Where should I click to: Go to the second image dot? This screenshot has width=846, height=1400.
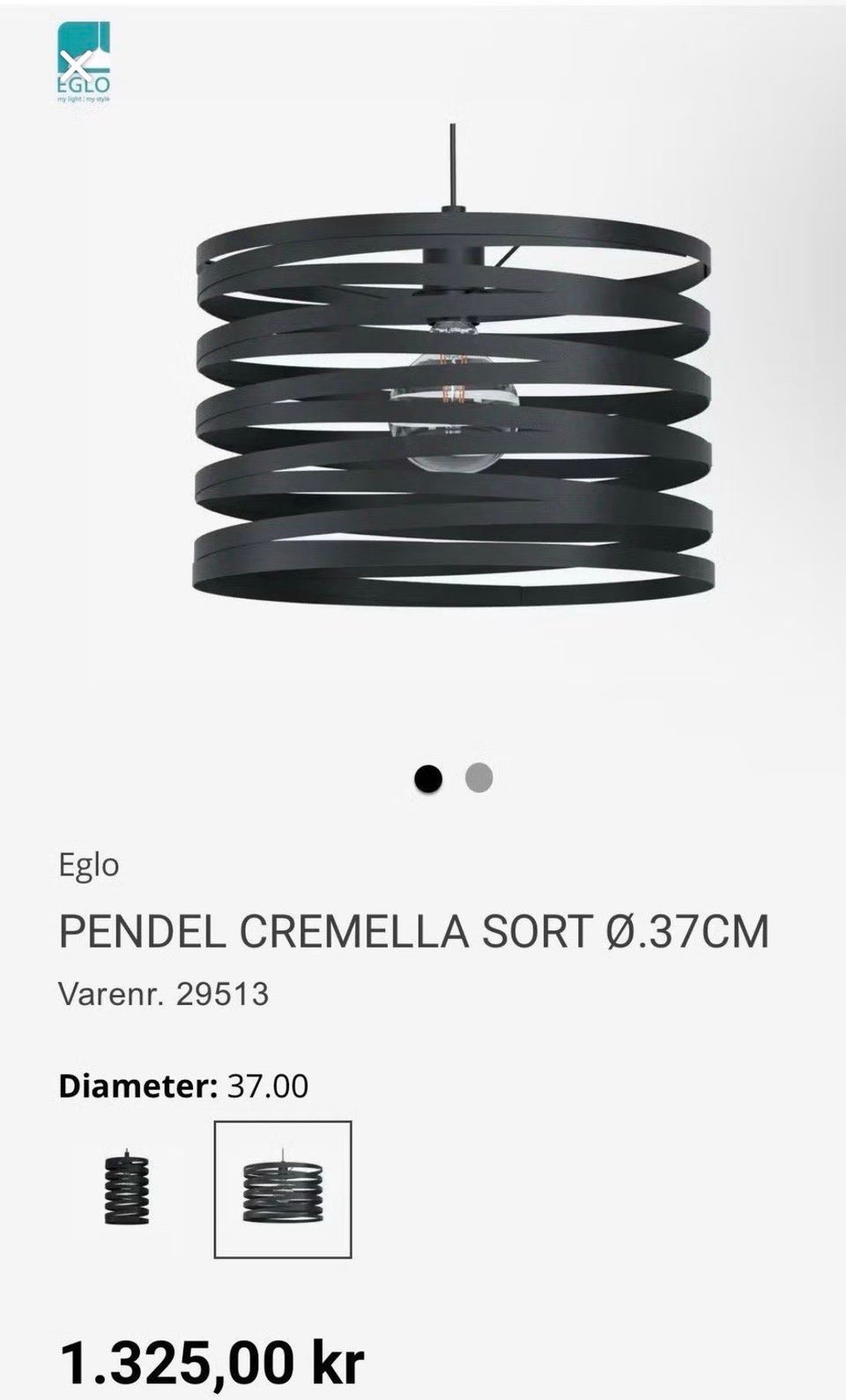click(x=479, y=778)
